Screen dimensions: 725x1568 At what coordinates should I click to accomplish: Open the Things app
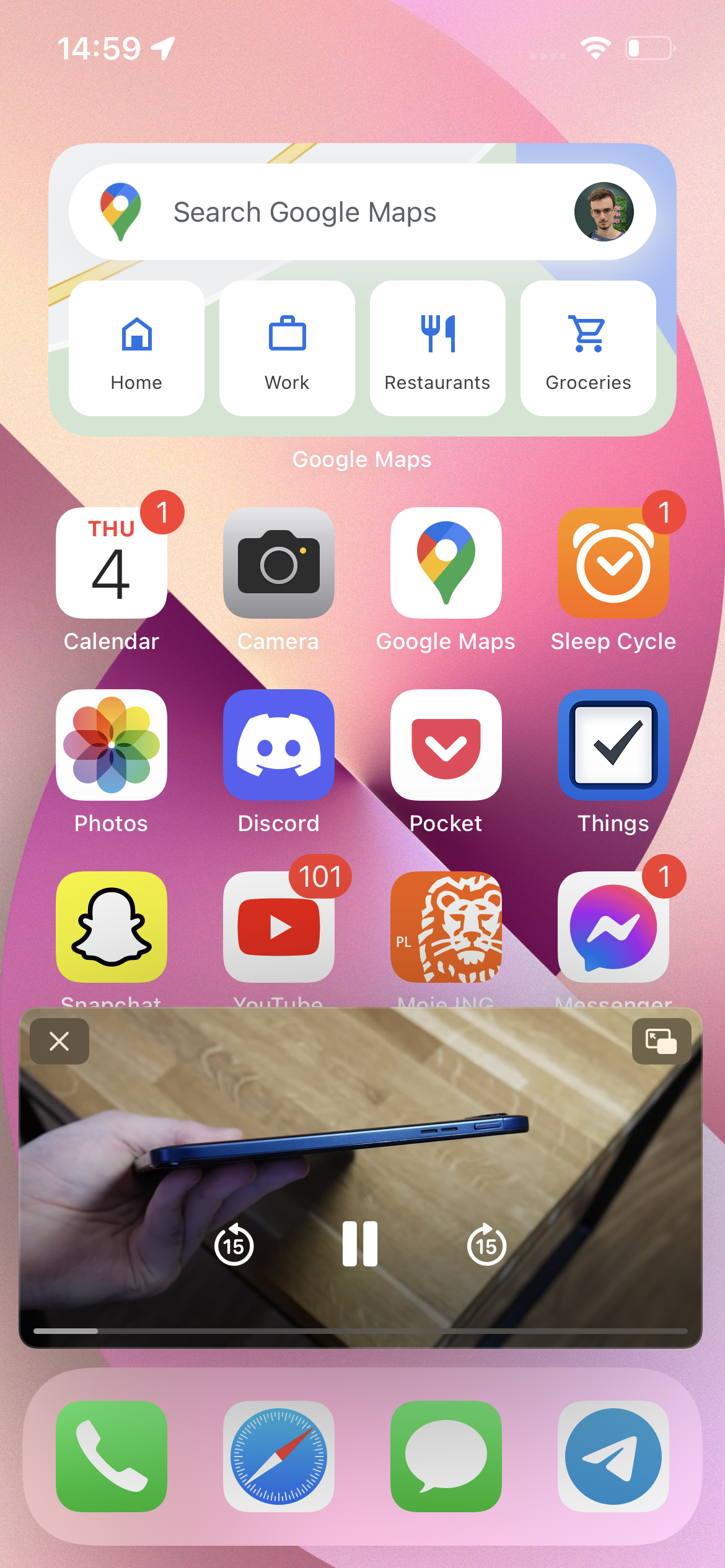point(613,745)
